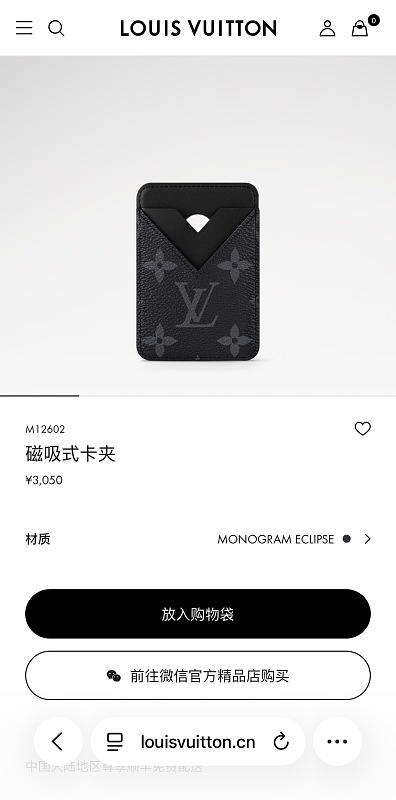Open the Monogram Eclipse material options
The height and width of the screenshot is (800, 396).
pyautogui.click(x=294, y=539)
